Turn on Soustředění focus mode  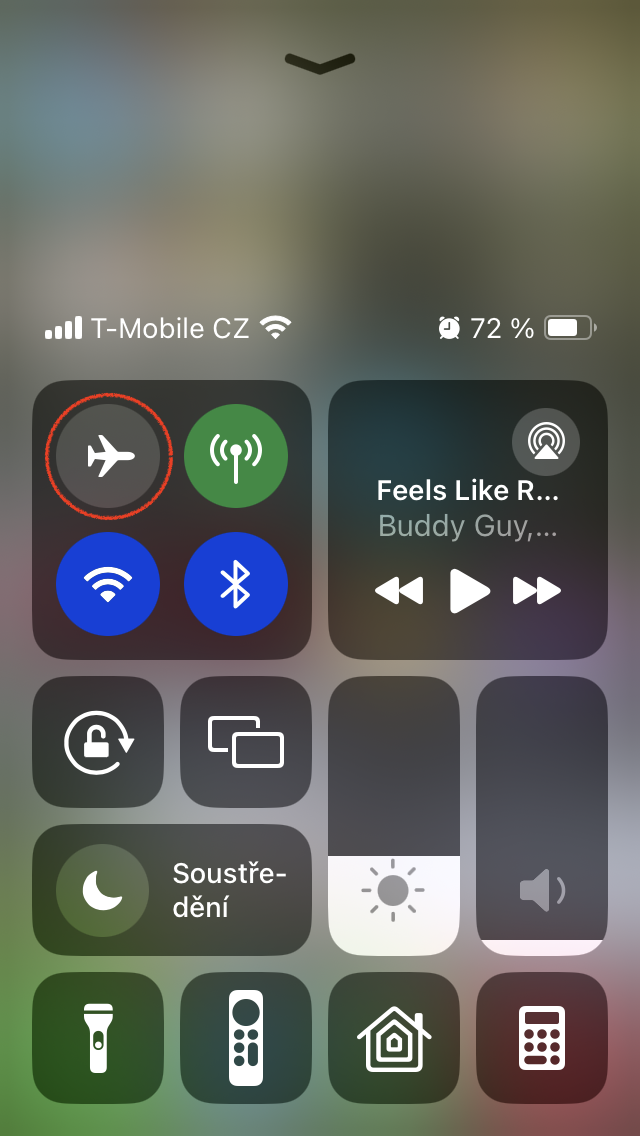pos(102,890)
